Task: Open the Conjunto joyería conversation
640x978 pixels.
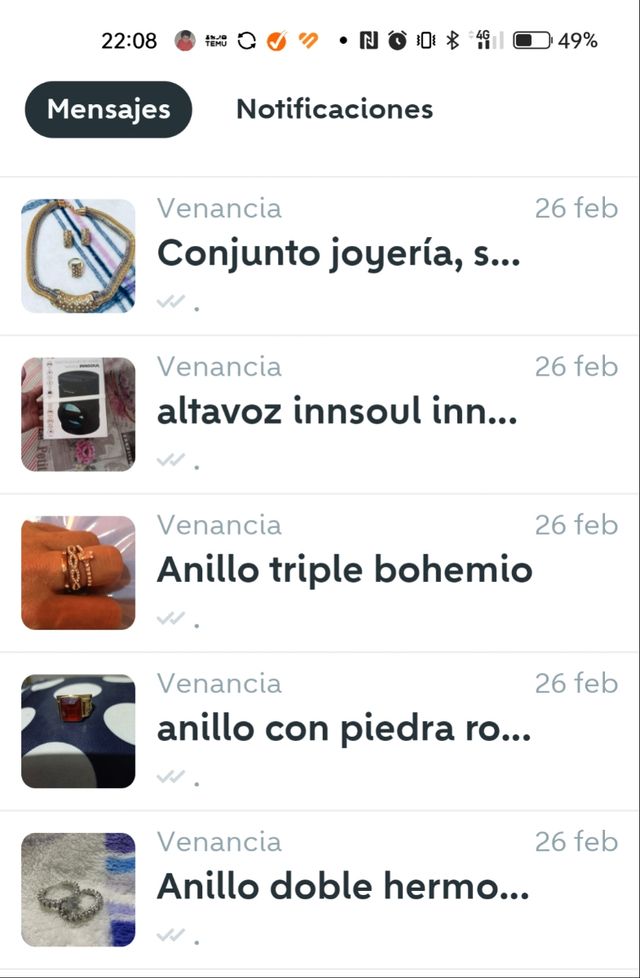Action: pos(338,255)
